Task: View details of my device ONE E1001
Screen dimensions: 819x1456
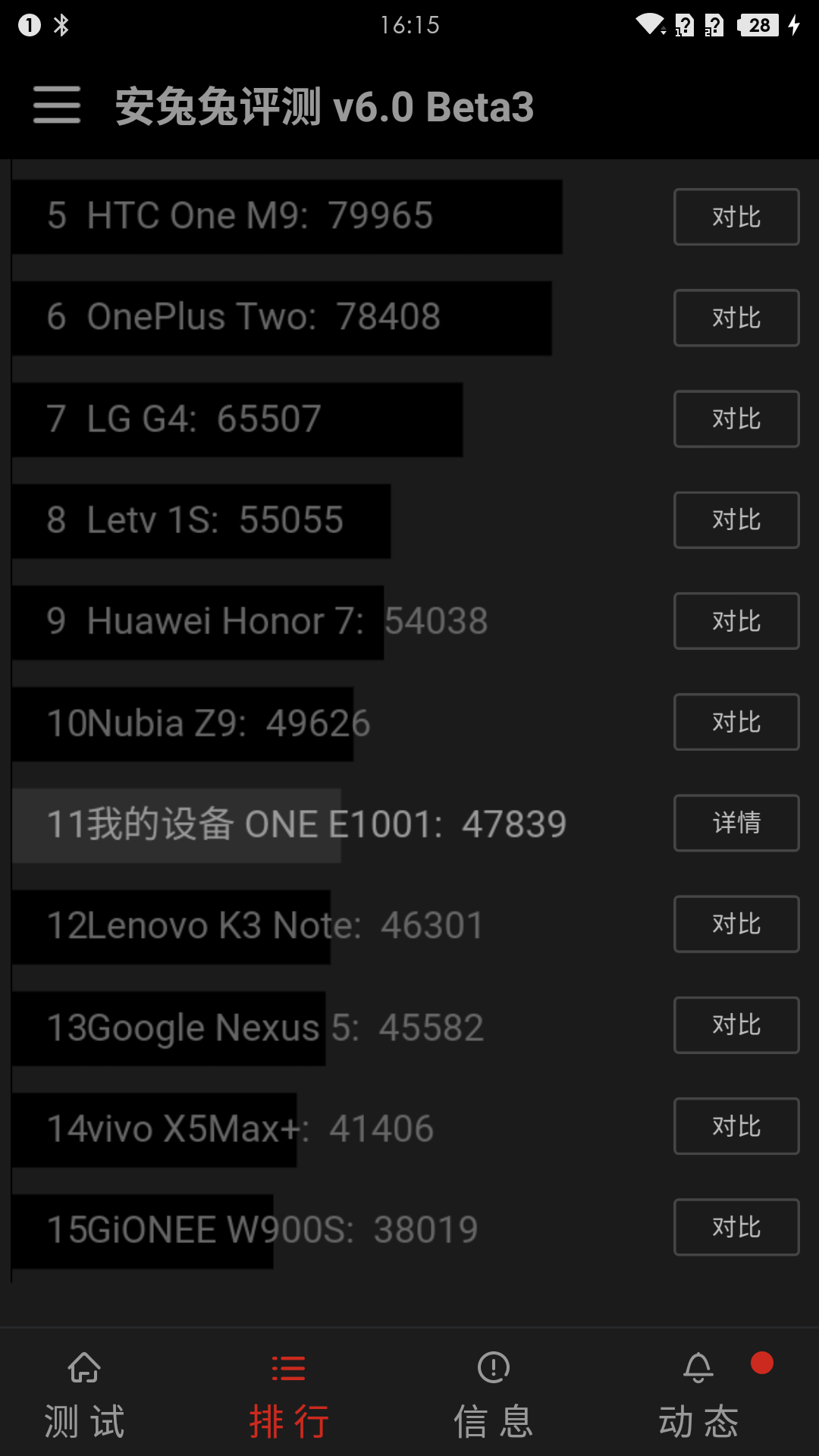Action: (736, 823)
